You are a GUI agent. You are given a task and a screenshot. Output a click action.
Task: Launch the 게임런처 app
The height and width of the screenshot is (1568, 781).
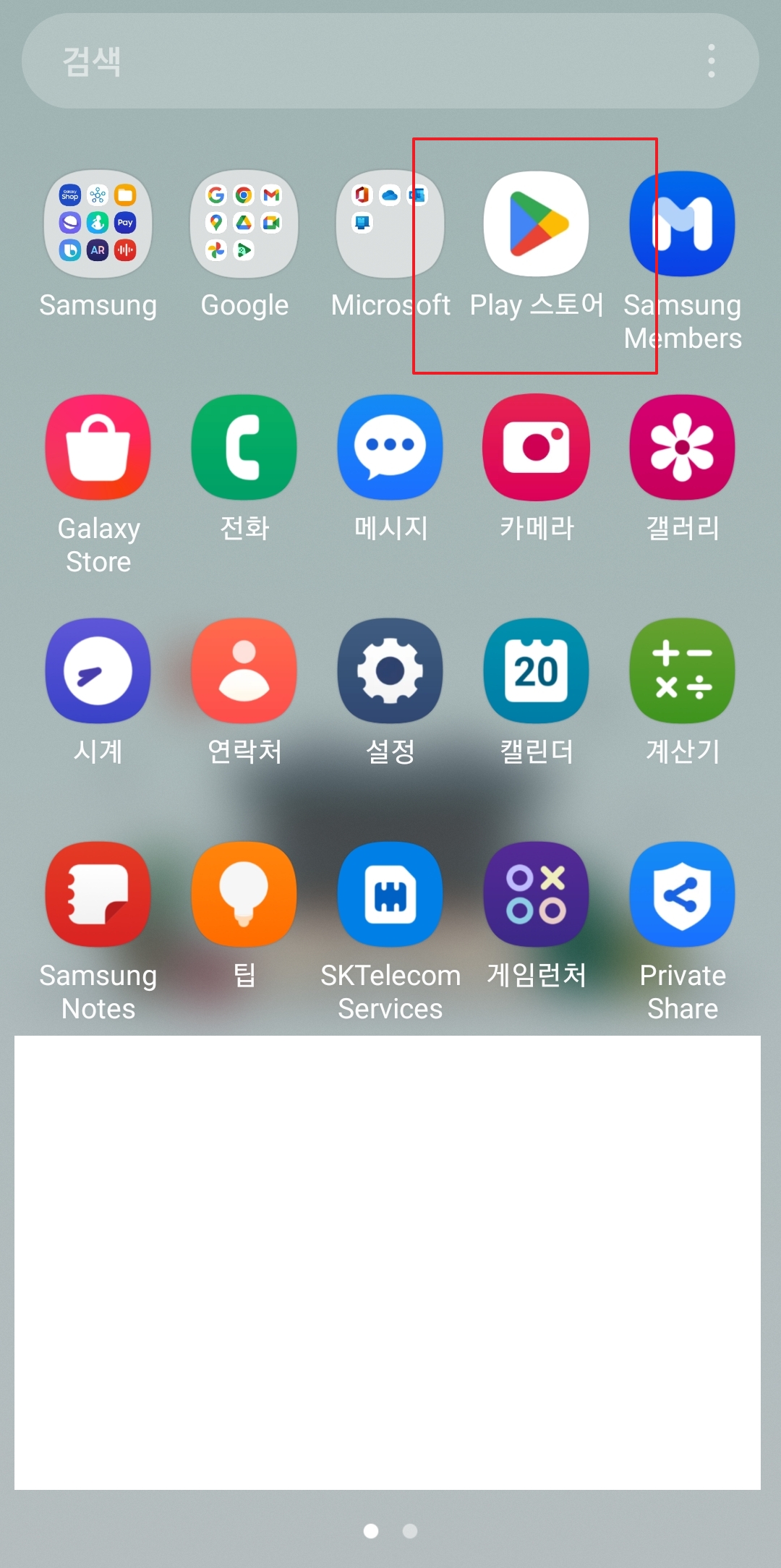point(535,895)
